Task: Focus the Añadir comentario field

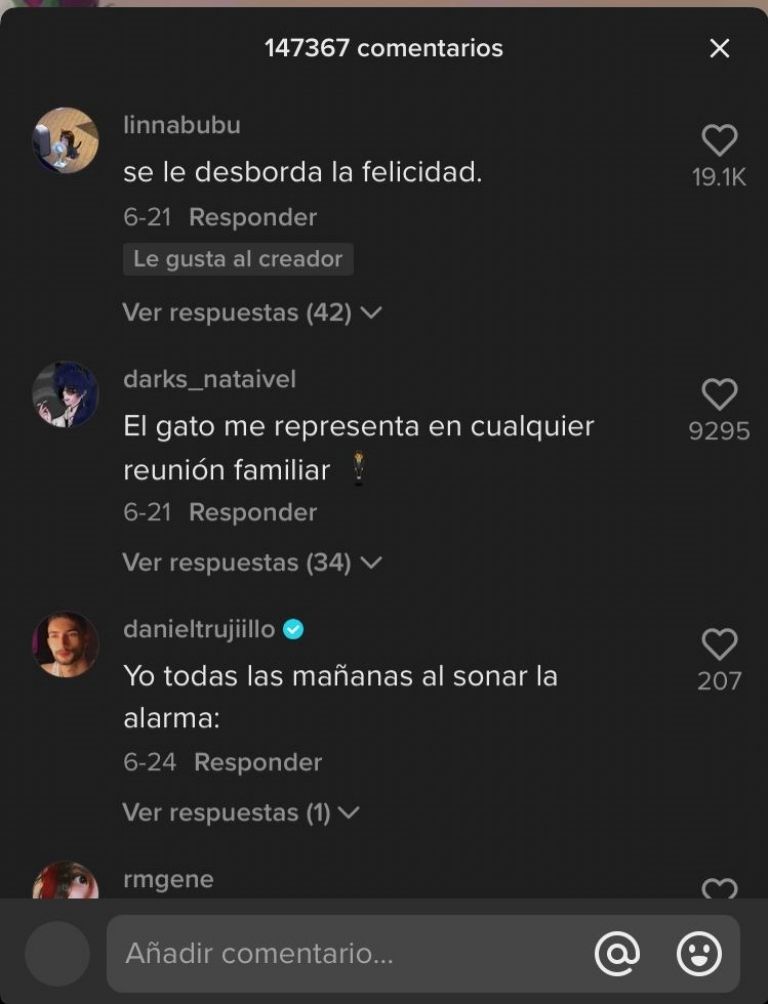Action: point(340,954)
